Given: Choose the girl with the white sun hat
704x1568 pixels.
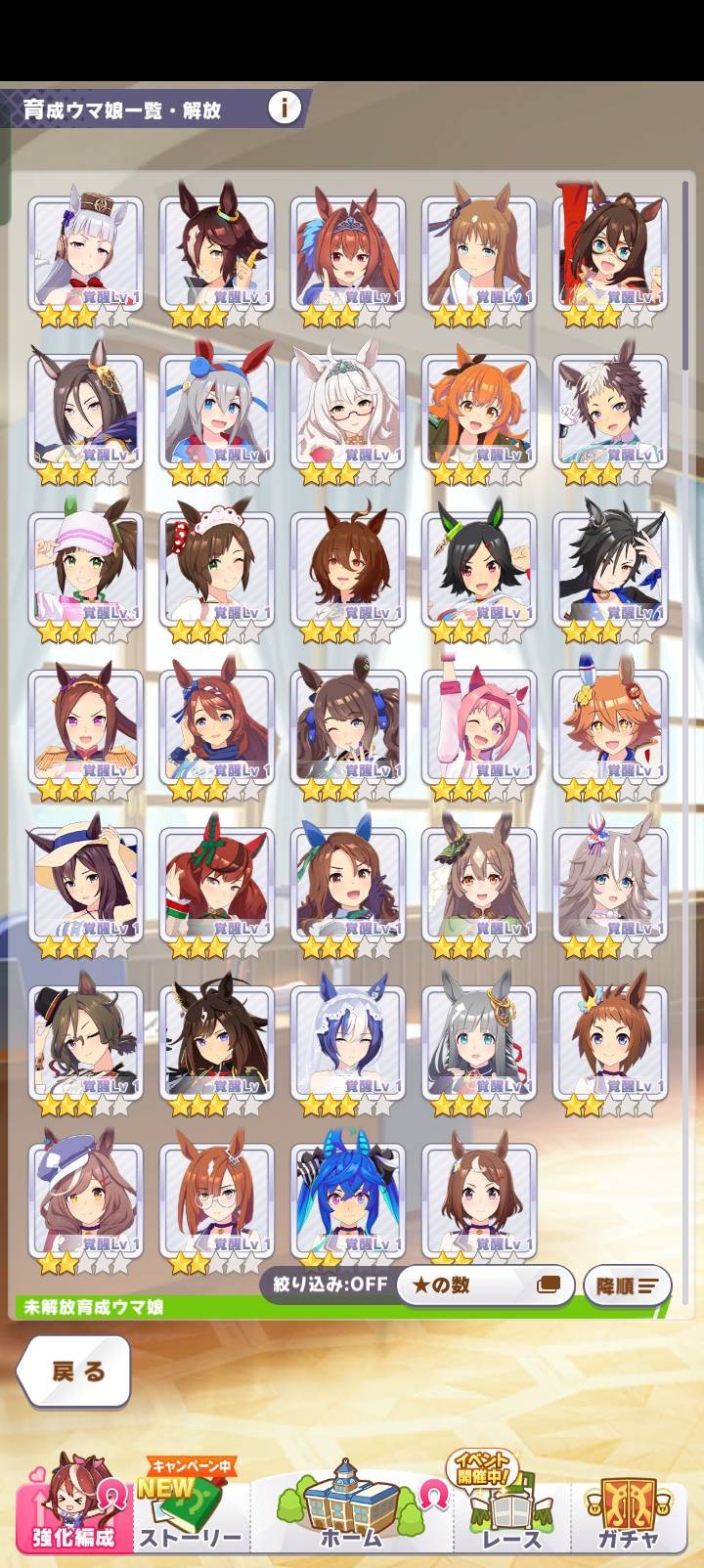Looking at the screenshot, I should tap(85, 886).
